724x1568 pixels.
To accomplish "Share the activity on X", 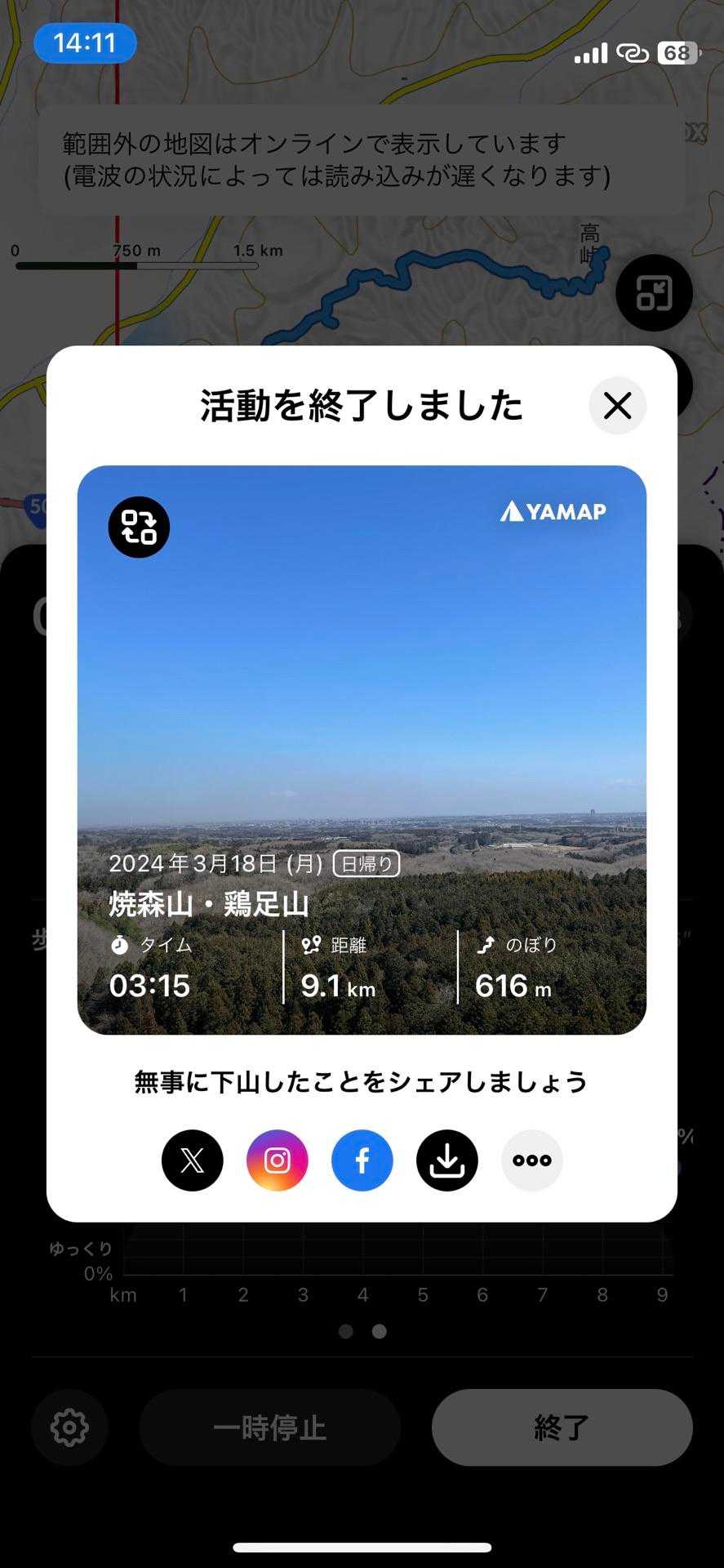I will (x=193, y=1160).
